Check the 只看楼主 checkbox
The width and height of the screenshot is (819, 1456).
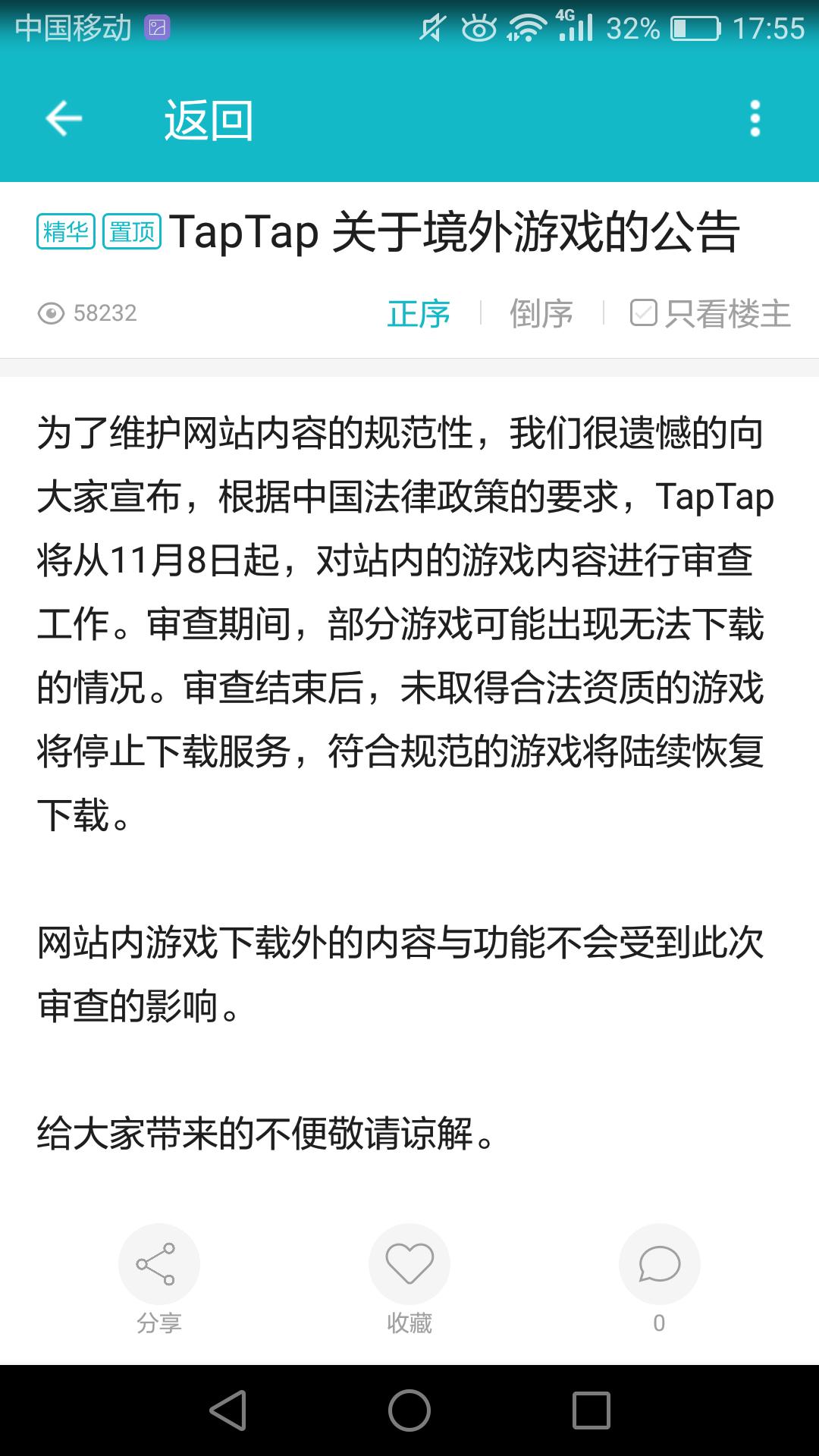[x=643, y=312]
